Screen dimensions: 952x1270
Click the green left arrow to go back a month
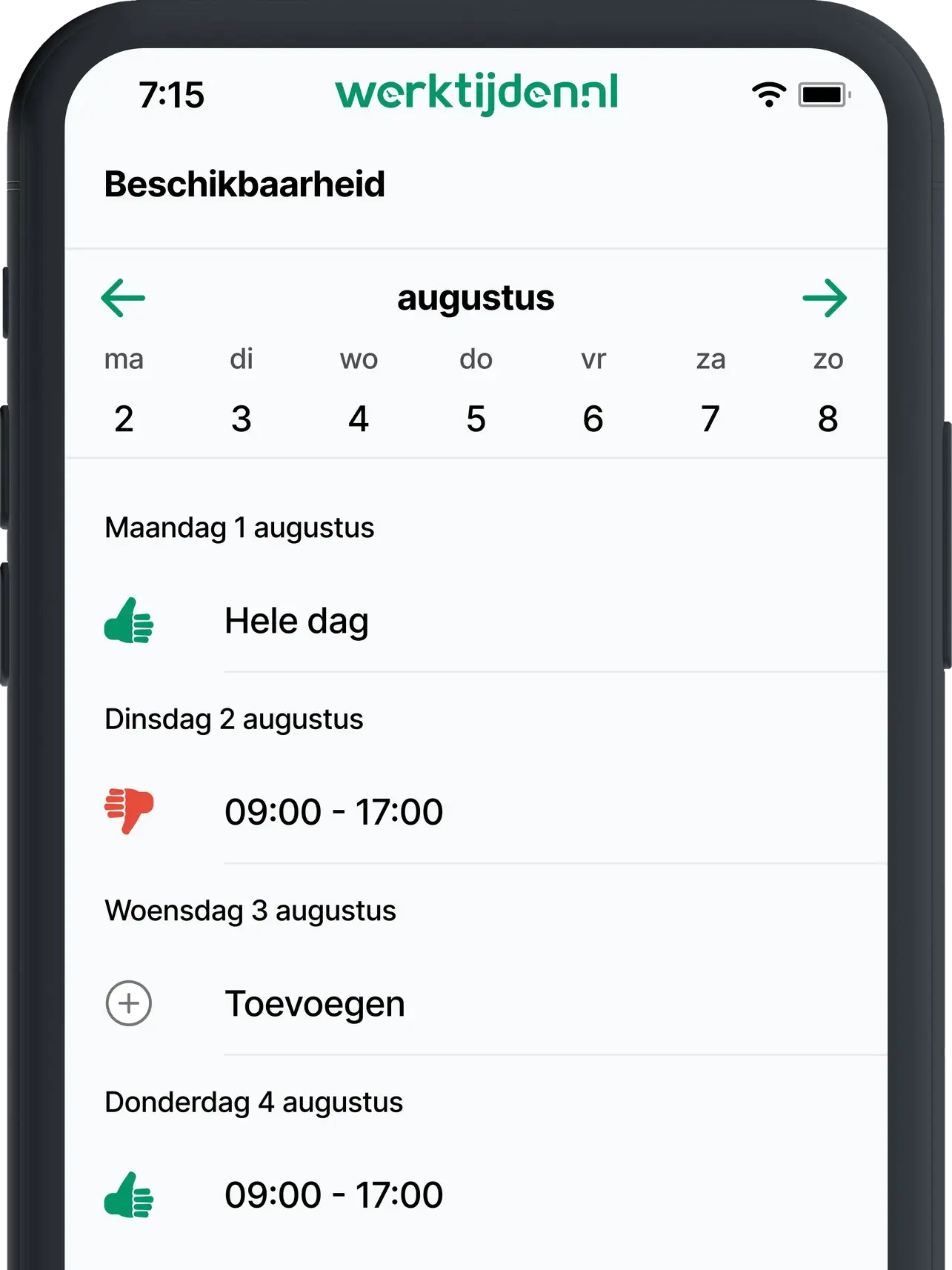pos(124,299)
